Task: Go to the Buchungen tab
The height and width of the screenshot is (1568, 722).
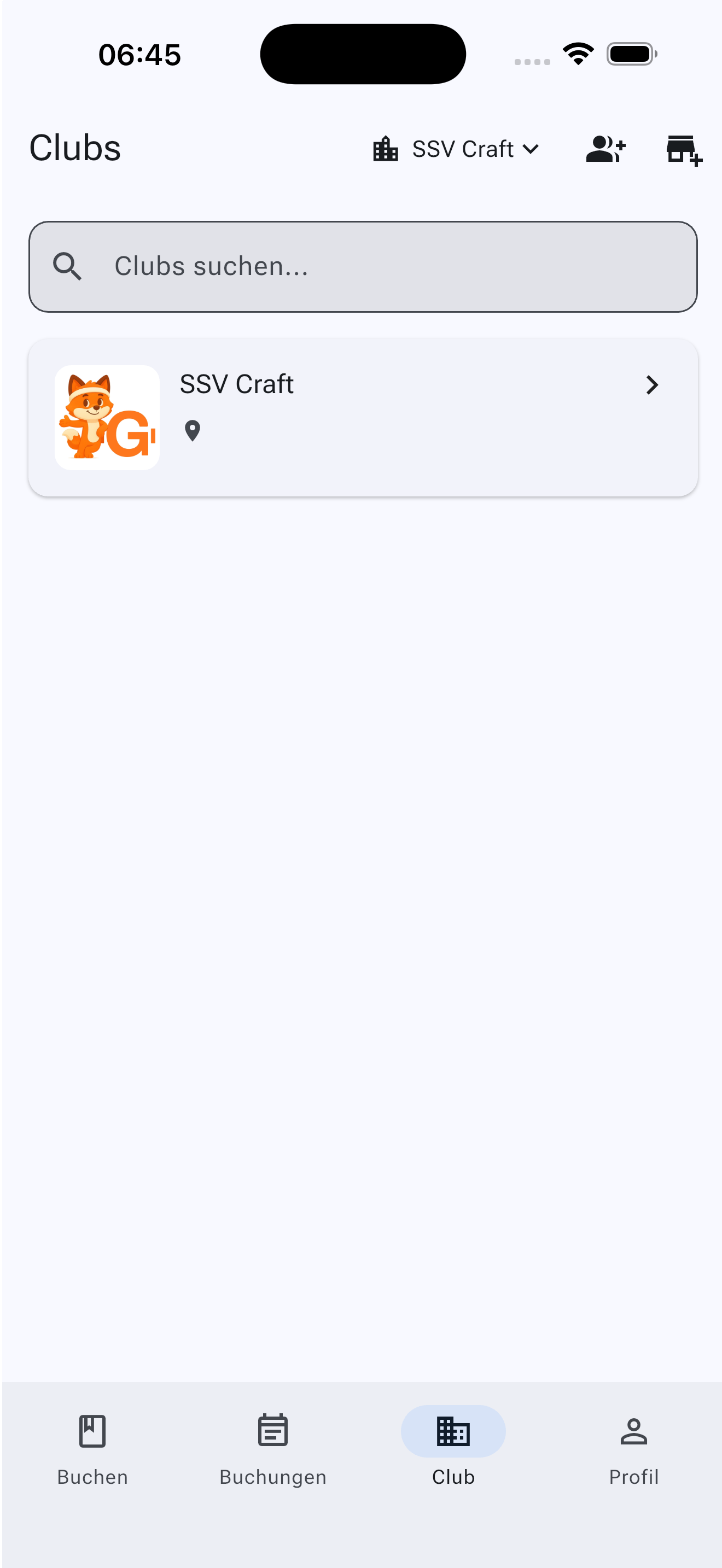Action: (273, 1449)
